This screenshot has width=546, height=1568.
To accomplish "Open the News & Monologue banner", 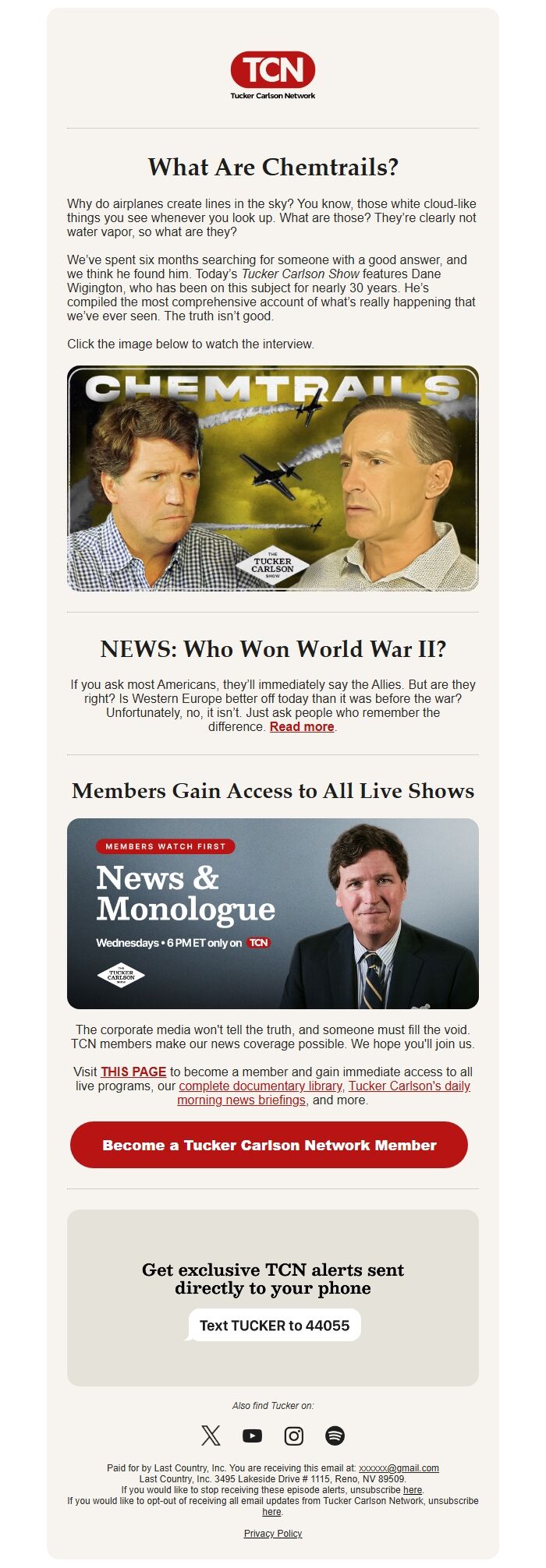I will [272, 913].
